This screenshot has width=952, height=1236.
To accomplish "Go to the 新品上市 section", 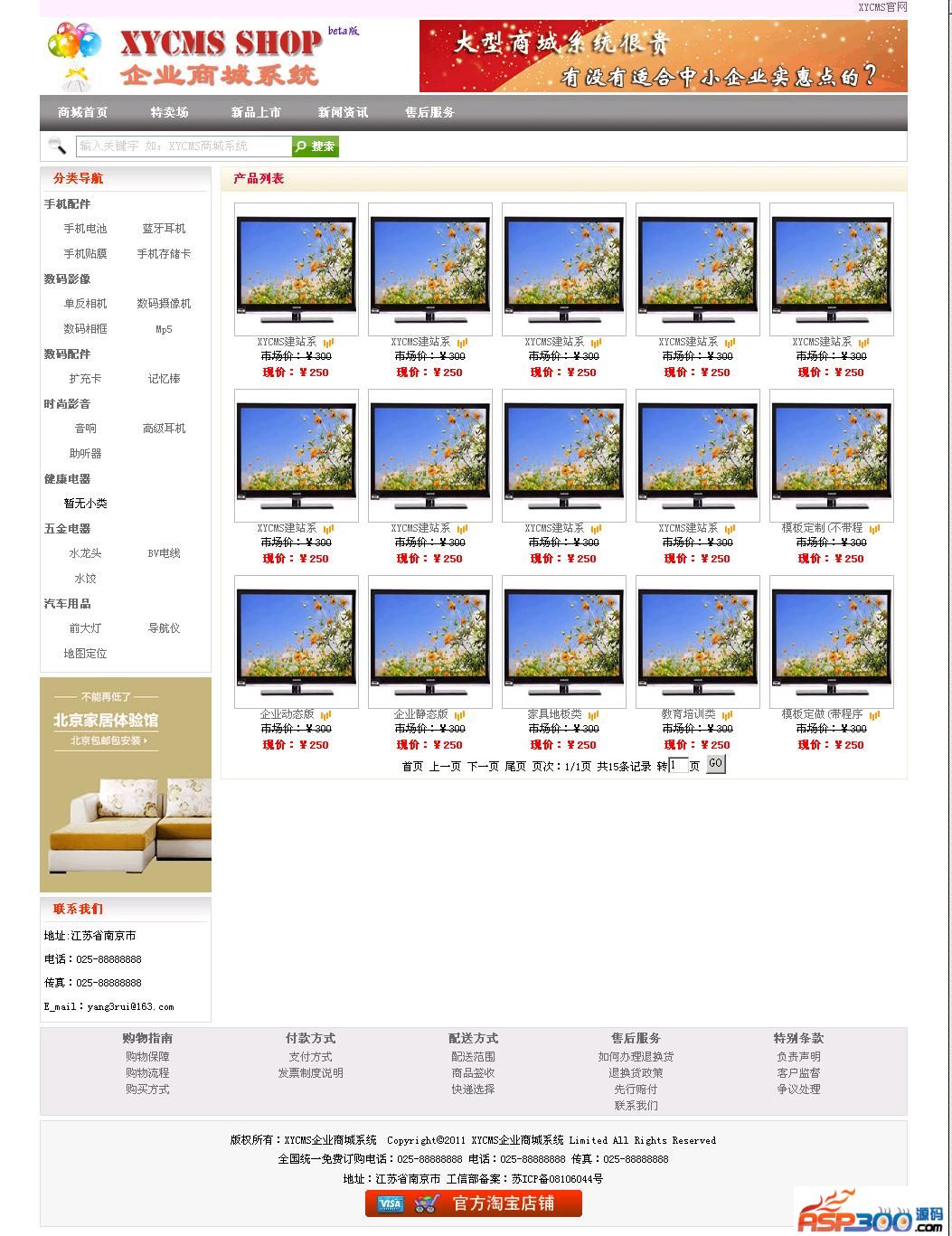I will tap(256, 113).
